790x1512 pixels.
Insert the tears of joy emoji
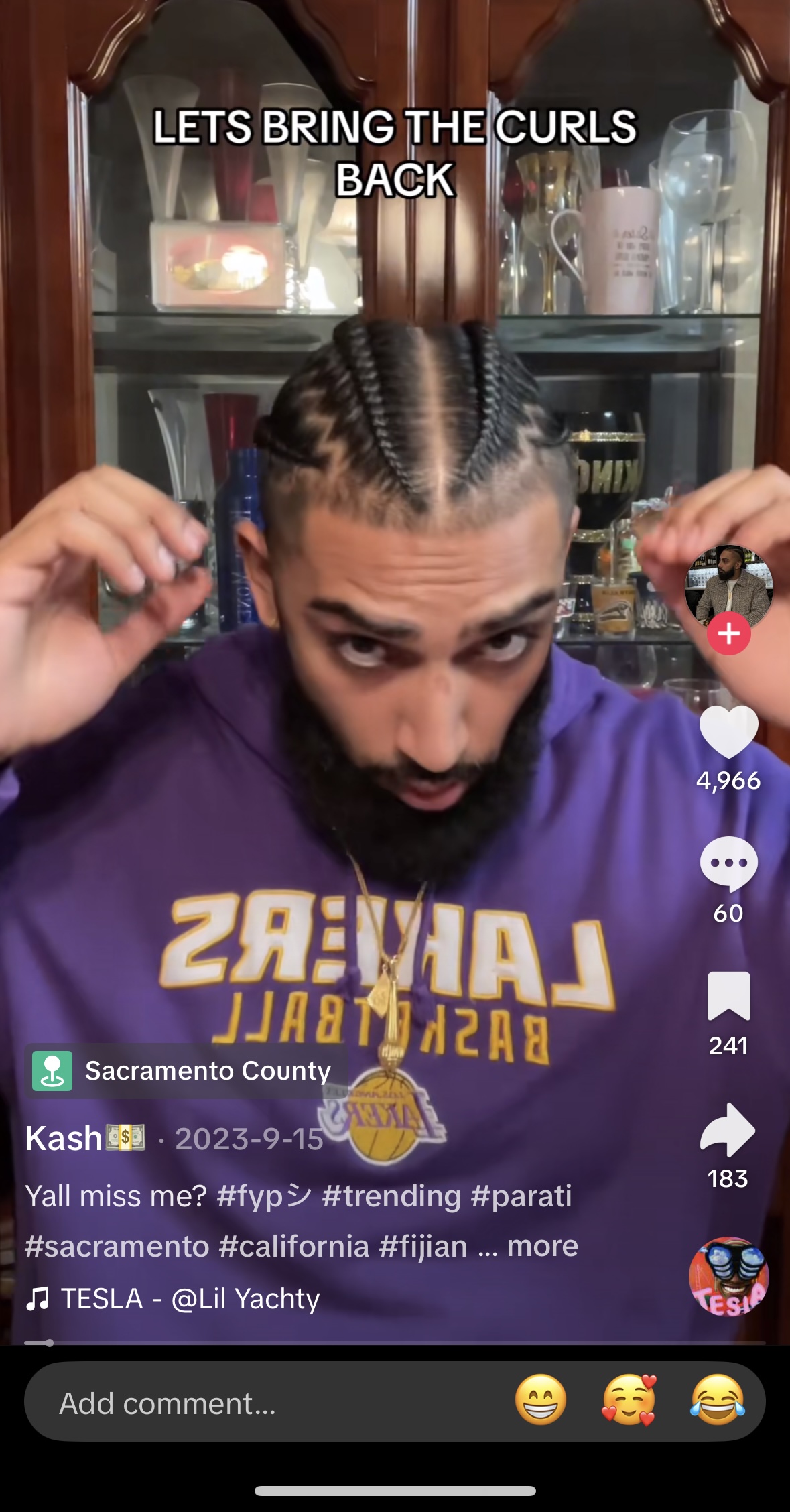717,1399
